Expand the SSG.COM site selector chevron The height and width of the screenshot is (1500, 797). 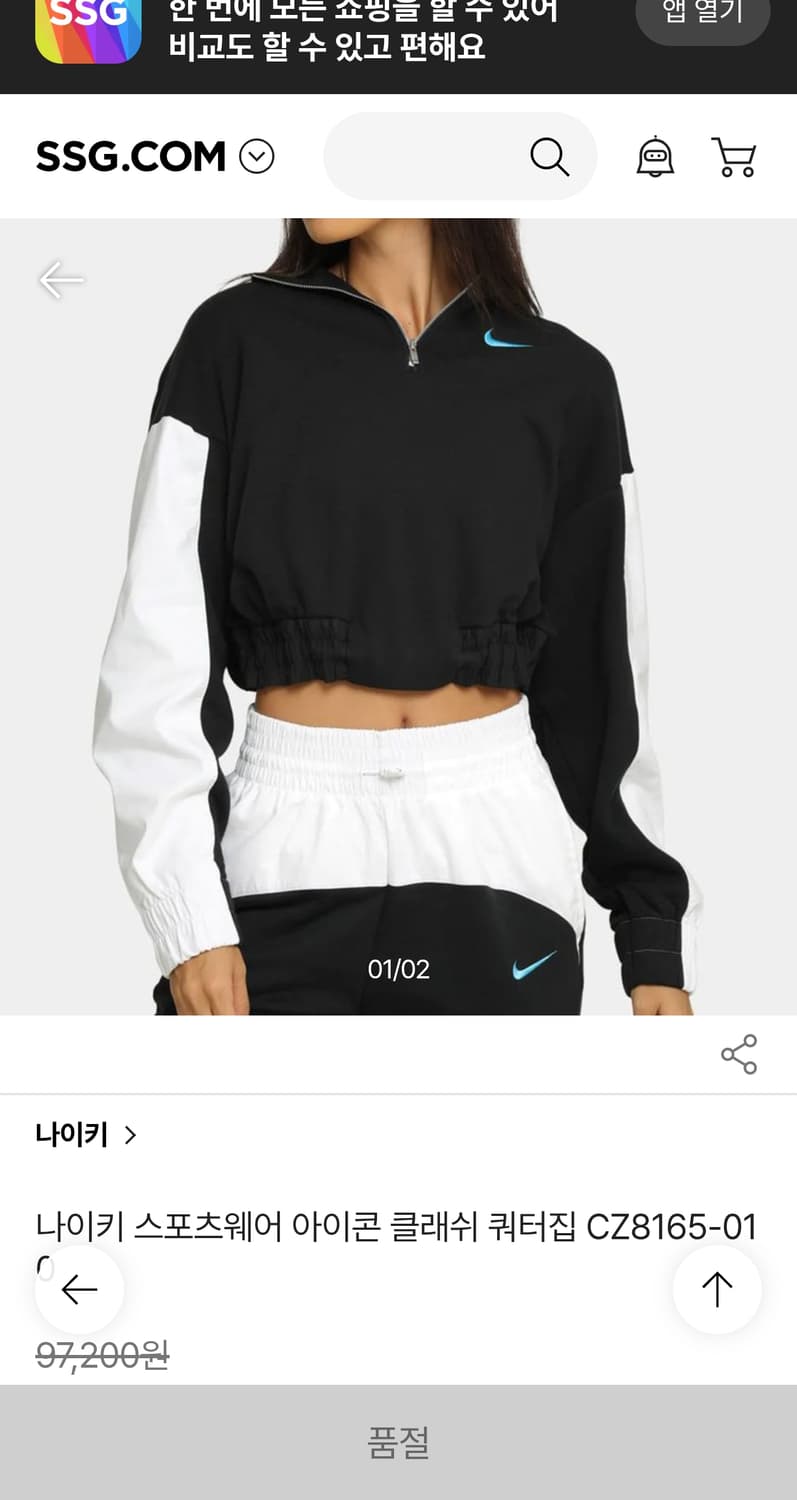click(x=260, y=157)
